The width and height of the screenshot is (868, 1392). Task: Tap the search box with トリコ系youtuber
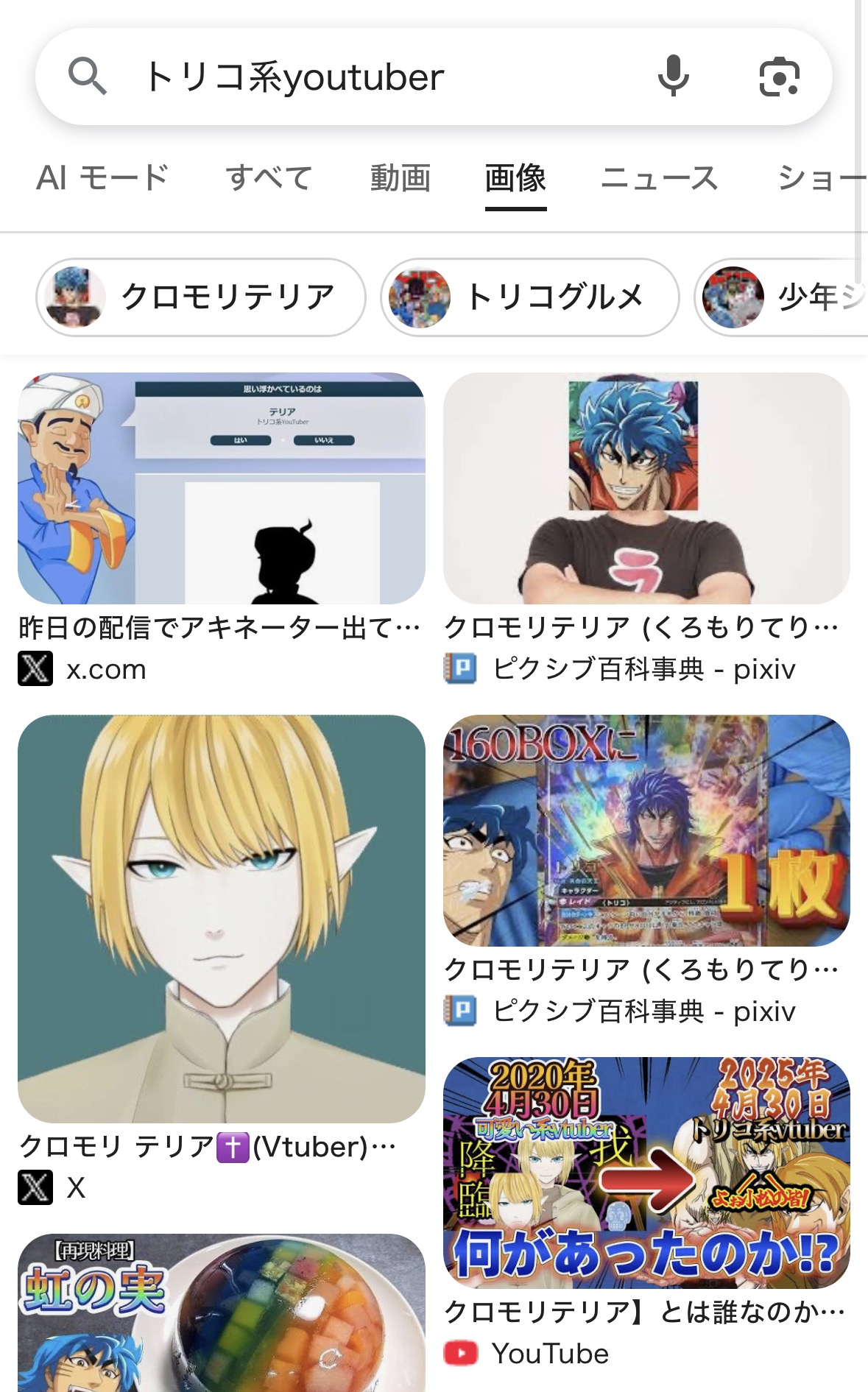click(368, 77)
